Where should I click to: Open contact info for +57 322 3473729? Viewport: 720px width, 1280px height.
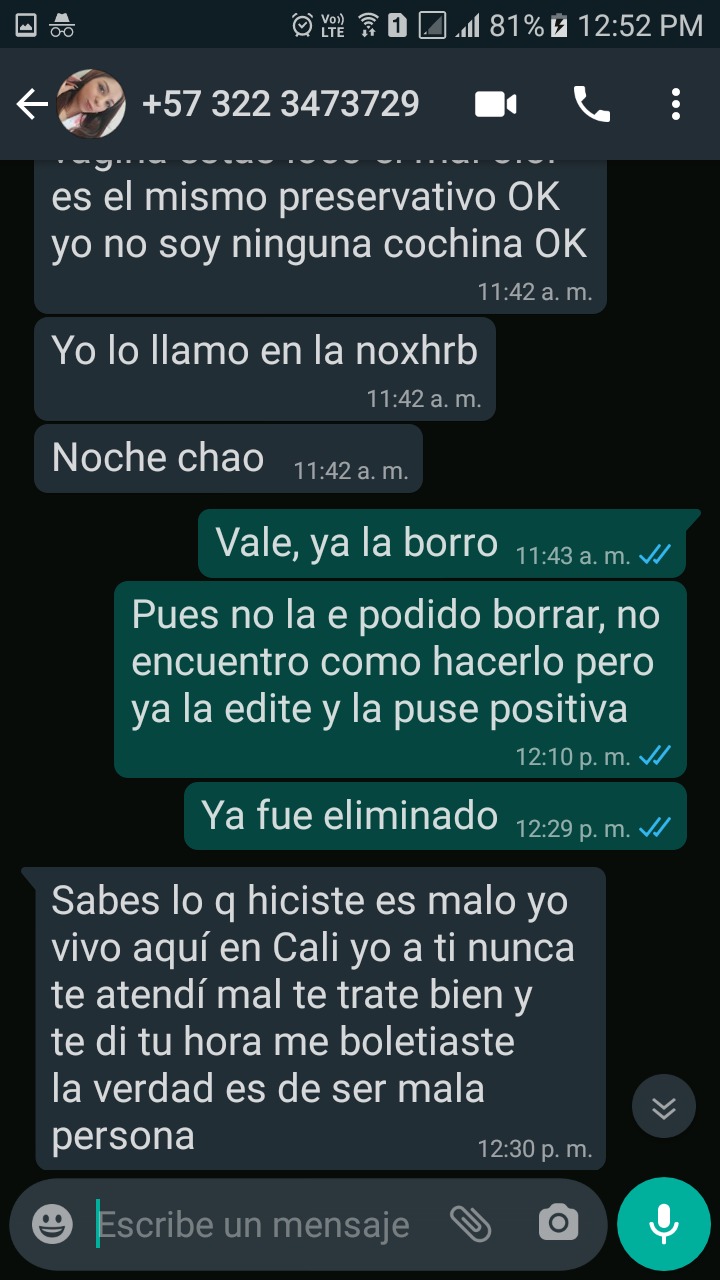point(281,104)
